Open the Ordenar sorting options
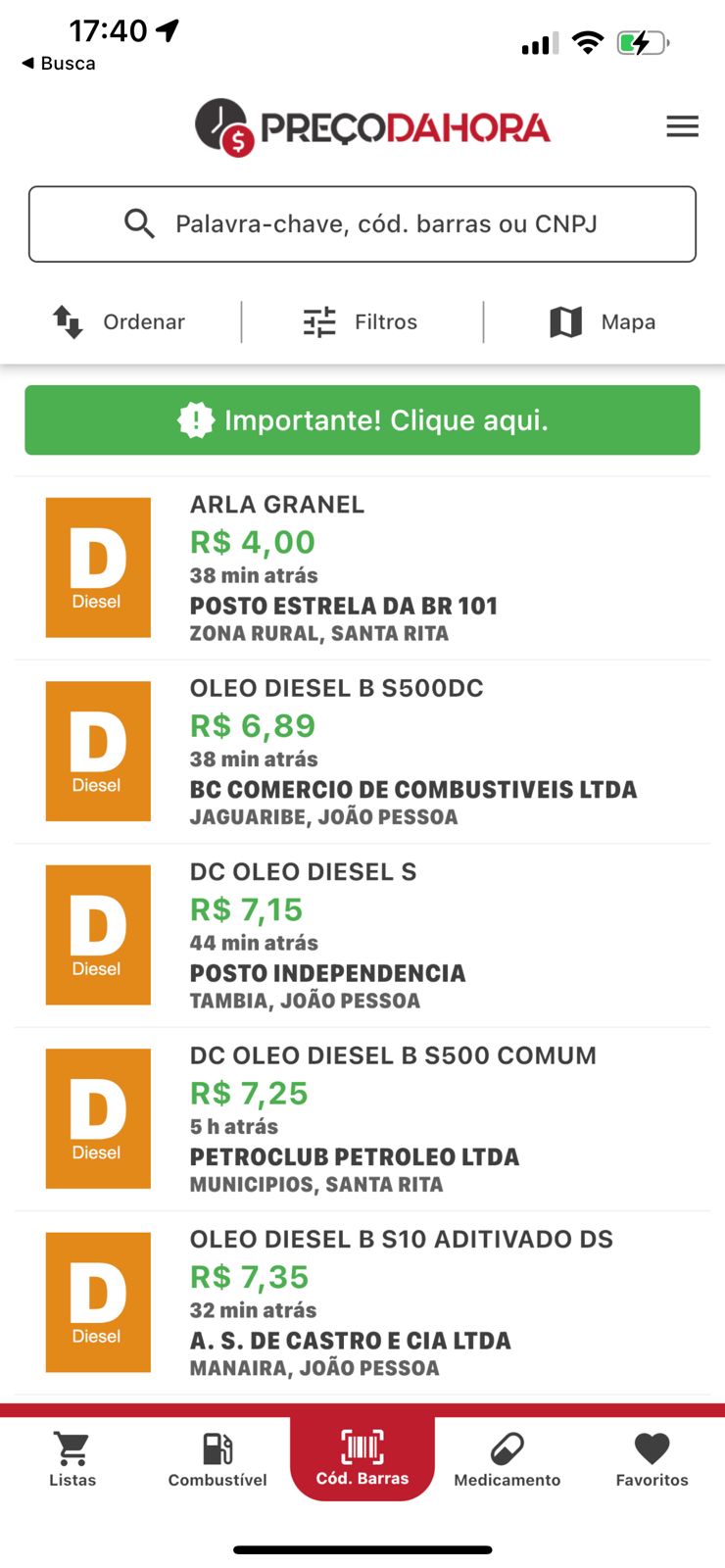 pos(119,321)
